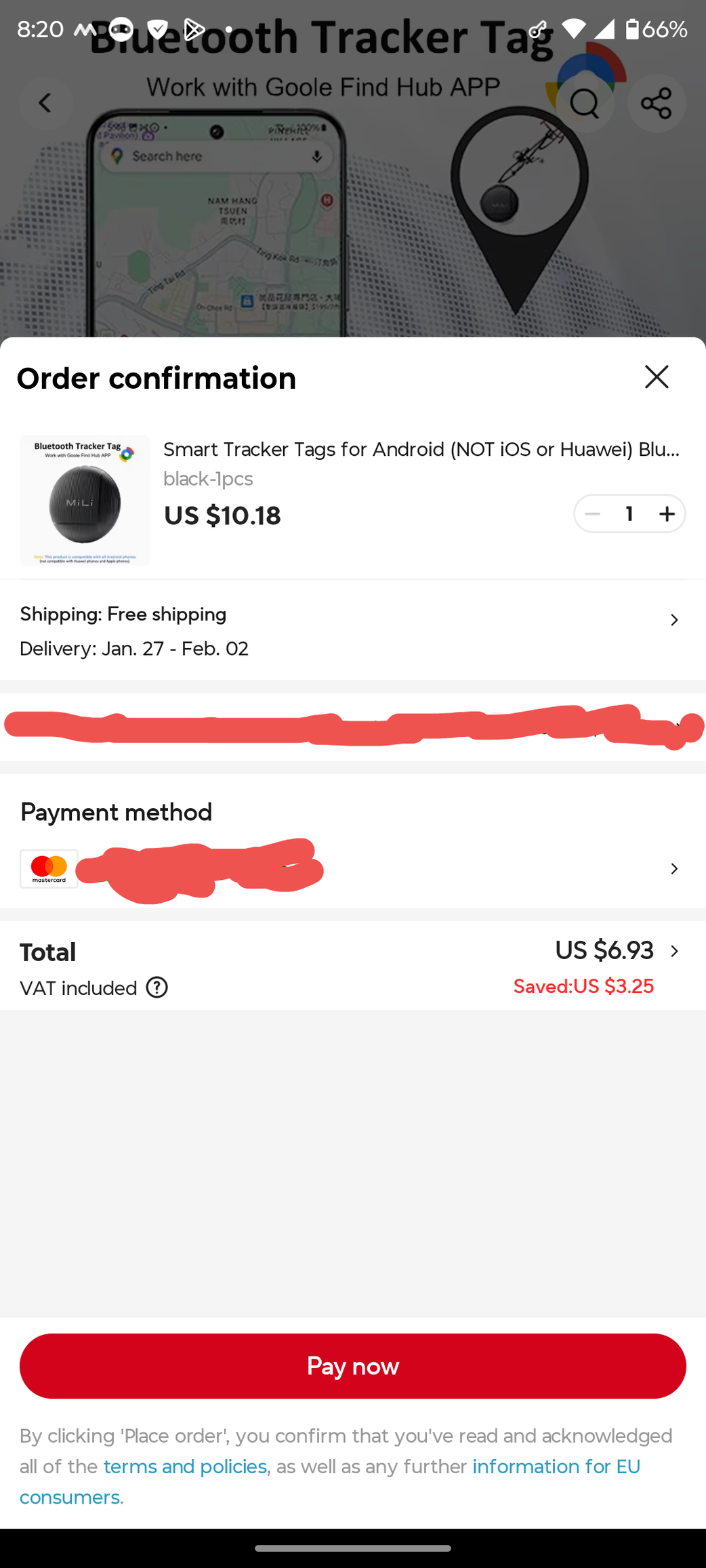Screen dimensions: 706x1568
Task: Read information for EU consumers
Action: point(556,1466)
